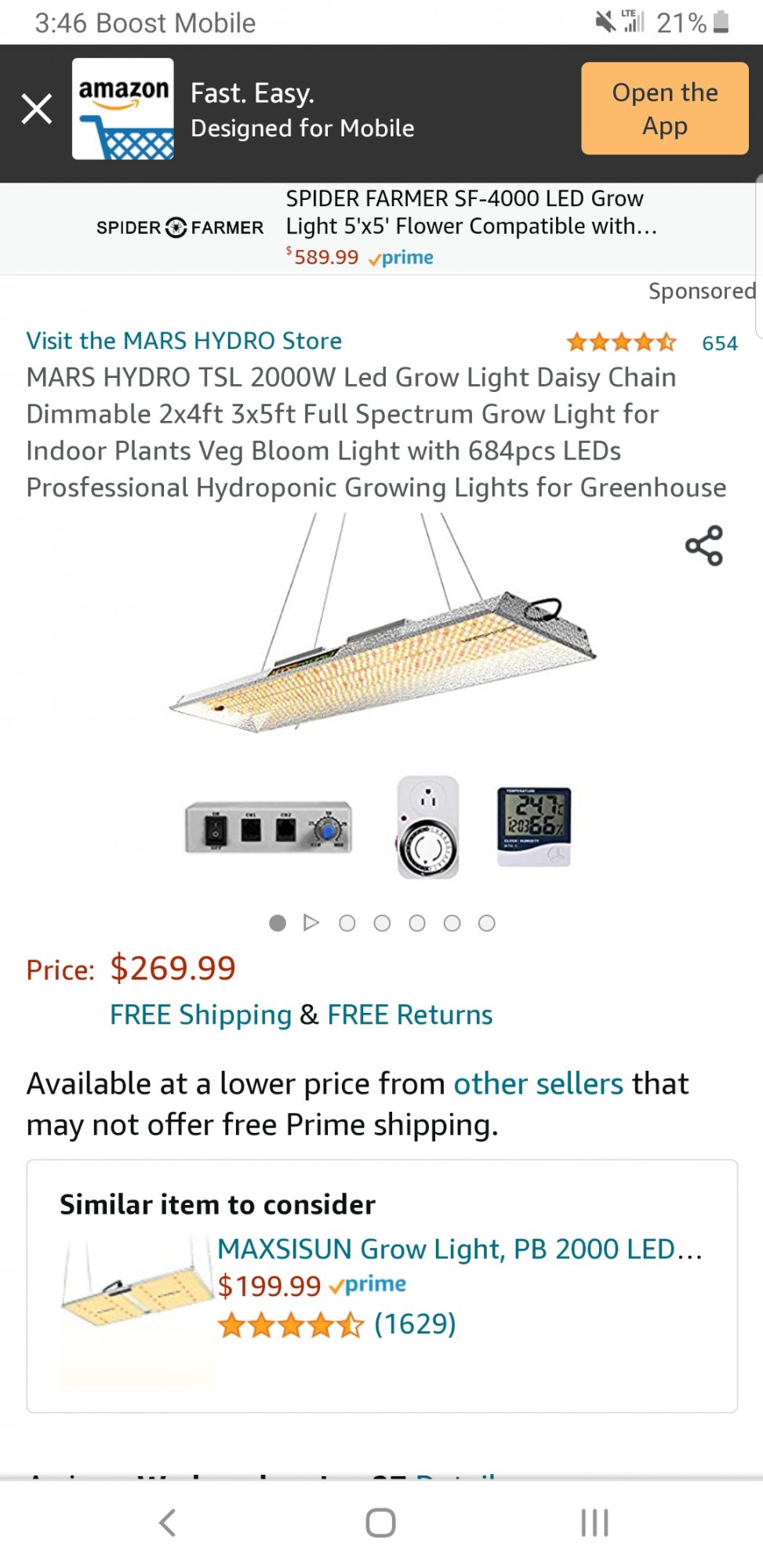763x1568 pixels.
Task: Open the system recent apps view
Action: tap(594, 1523)
